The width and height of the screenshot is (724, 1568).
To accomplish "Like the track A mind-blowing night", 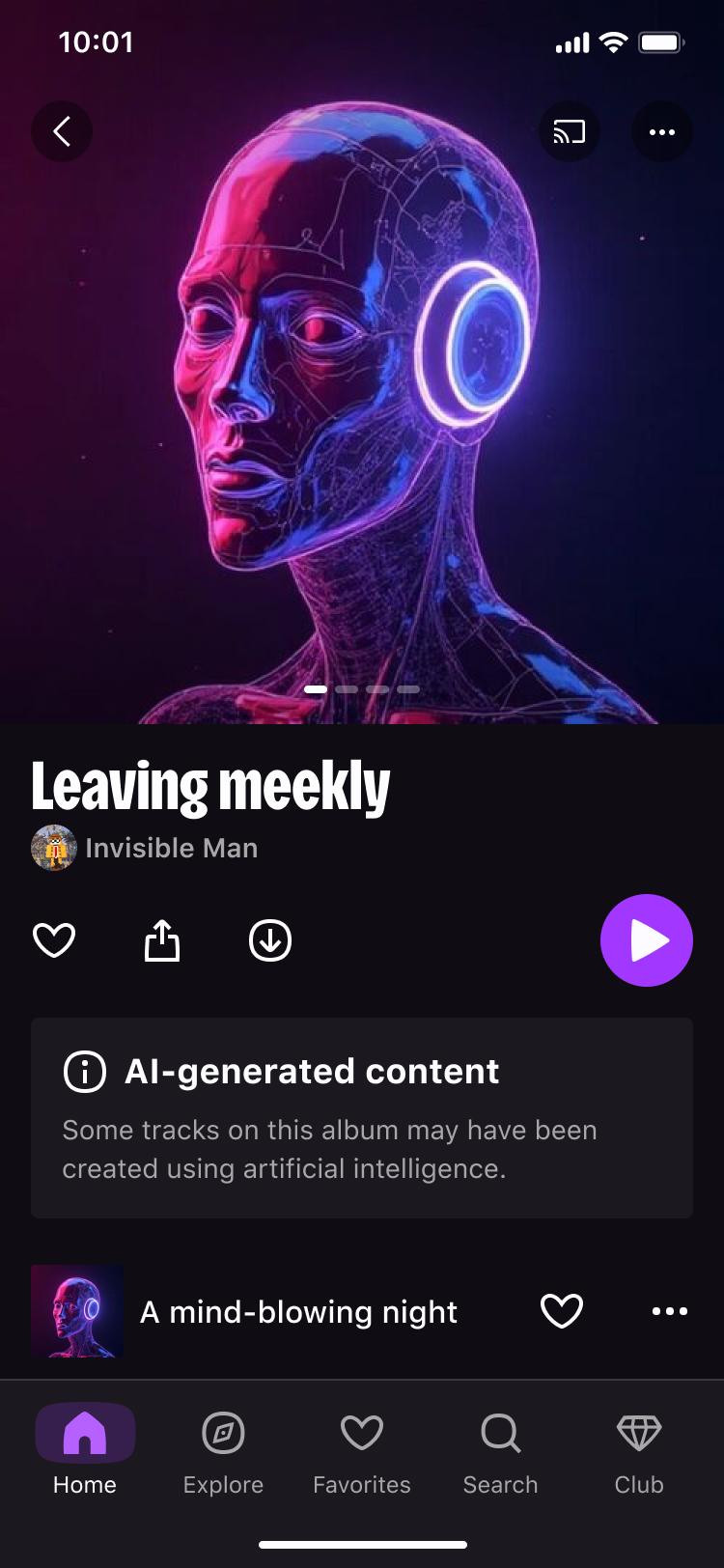I will 561,1311.
